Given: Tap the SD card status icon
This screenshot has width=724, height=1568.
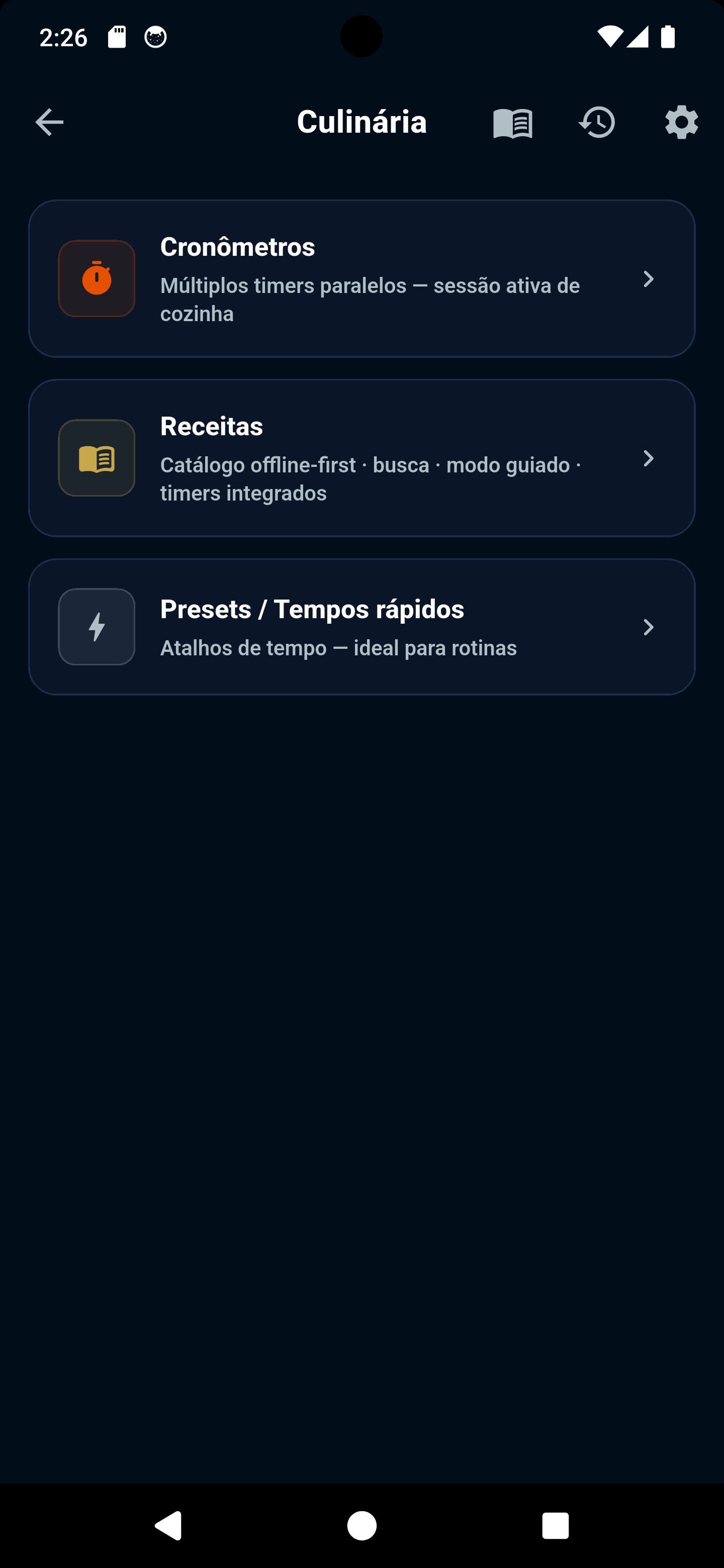Looking at the screenshot, I should pyautogui.click(x=118, y=37).
